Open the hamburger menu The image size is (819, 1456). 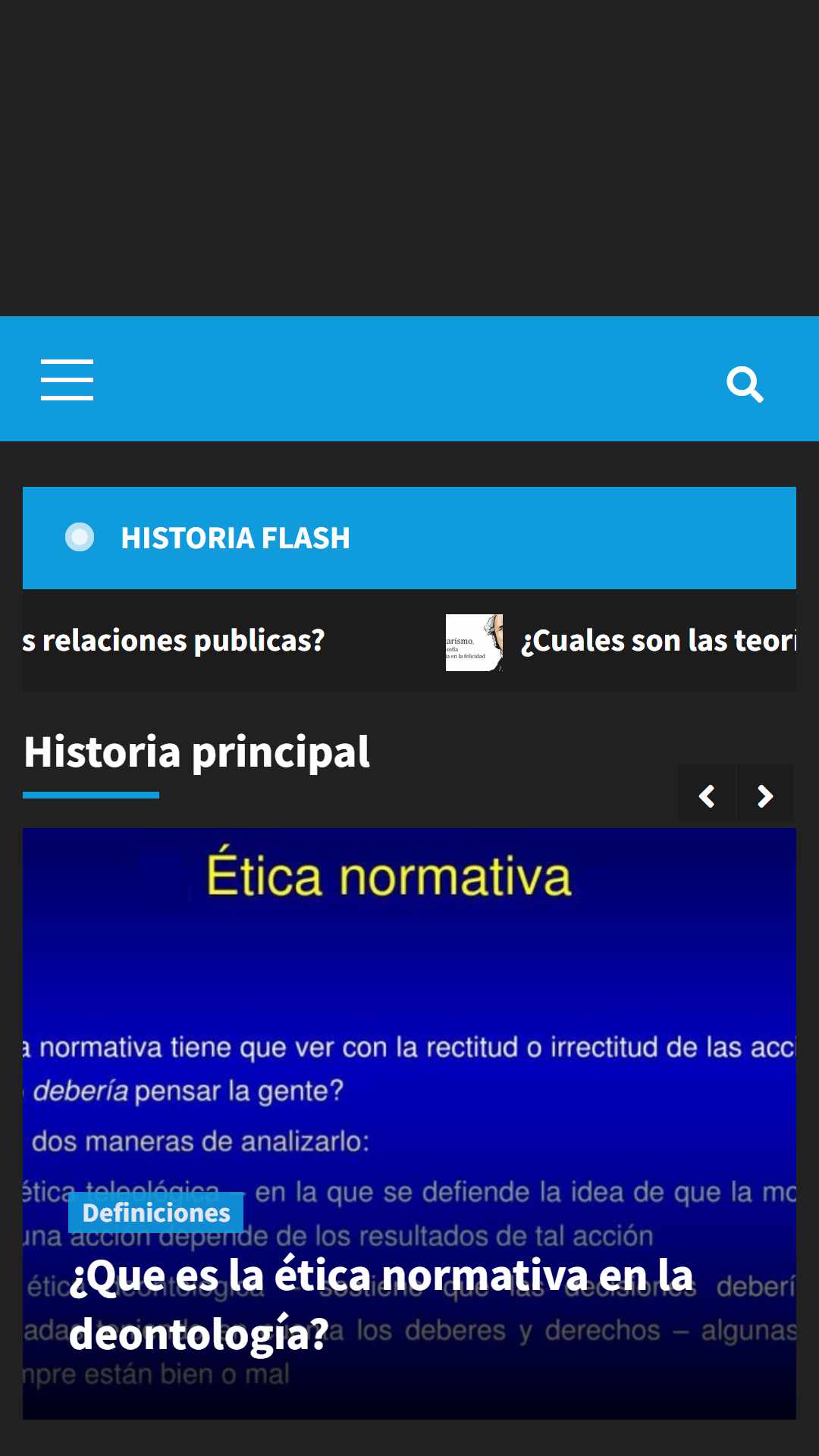pos(67,380)
